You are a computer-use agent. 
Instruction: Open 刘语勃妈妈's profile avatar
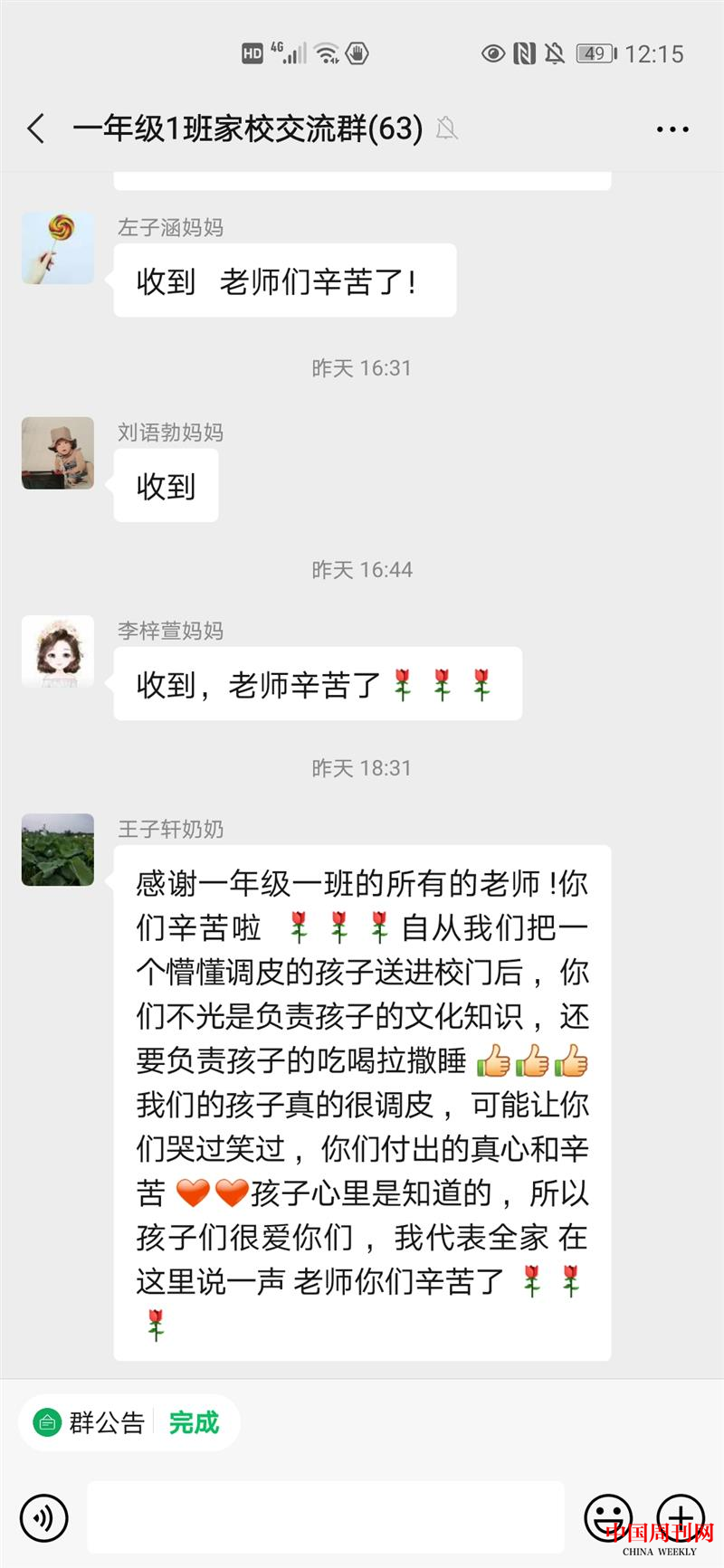(58, 453)
